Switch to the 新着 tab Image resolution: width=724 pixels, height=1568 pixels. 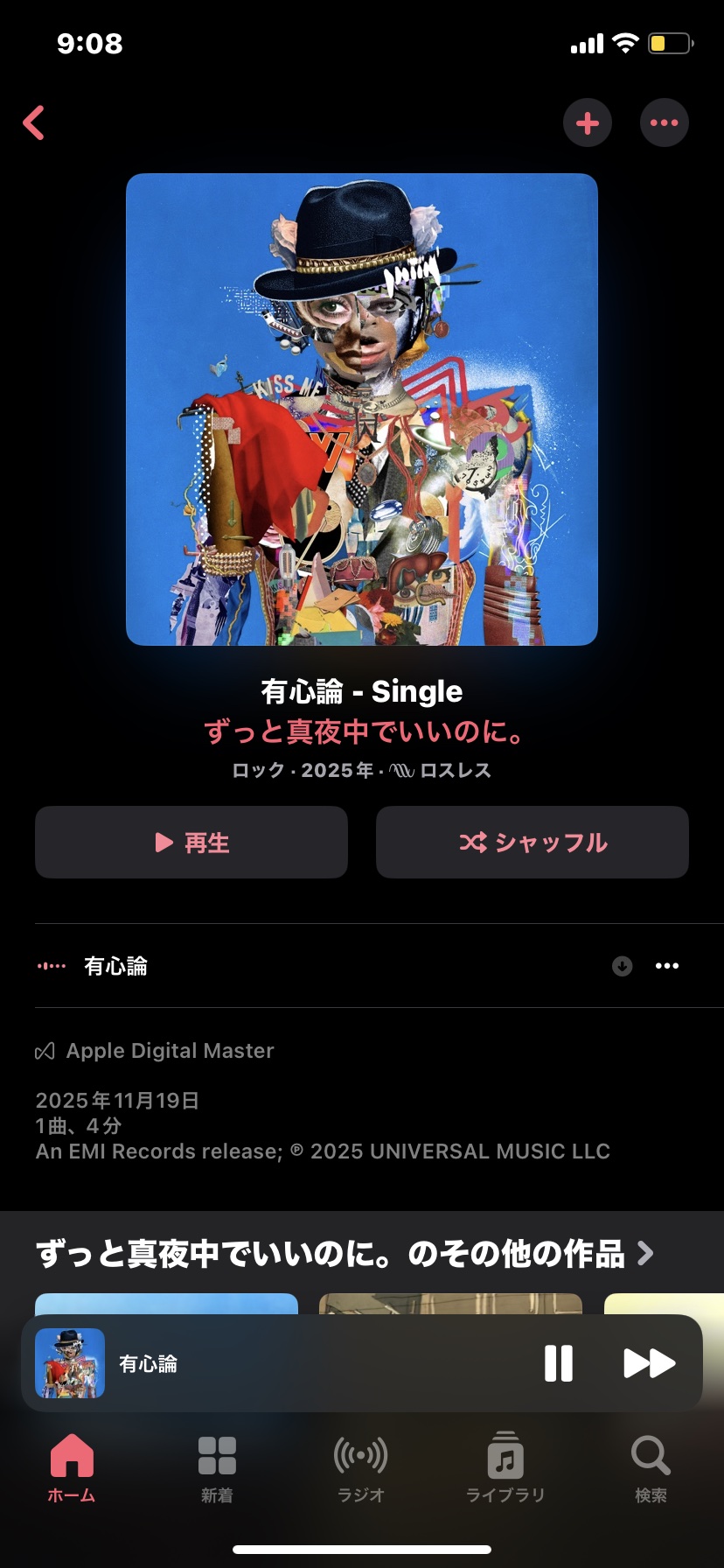217,1468
